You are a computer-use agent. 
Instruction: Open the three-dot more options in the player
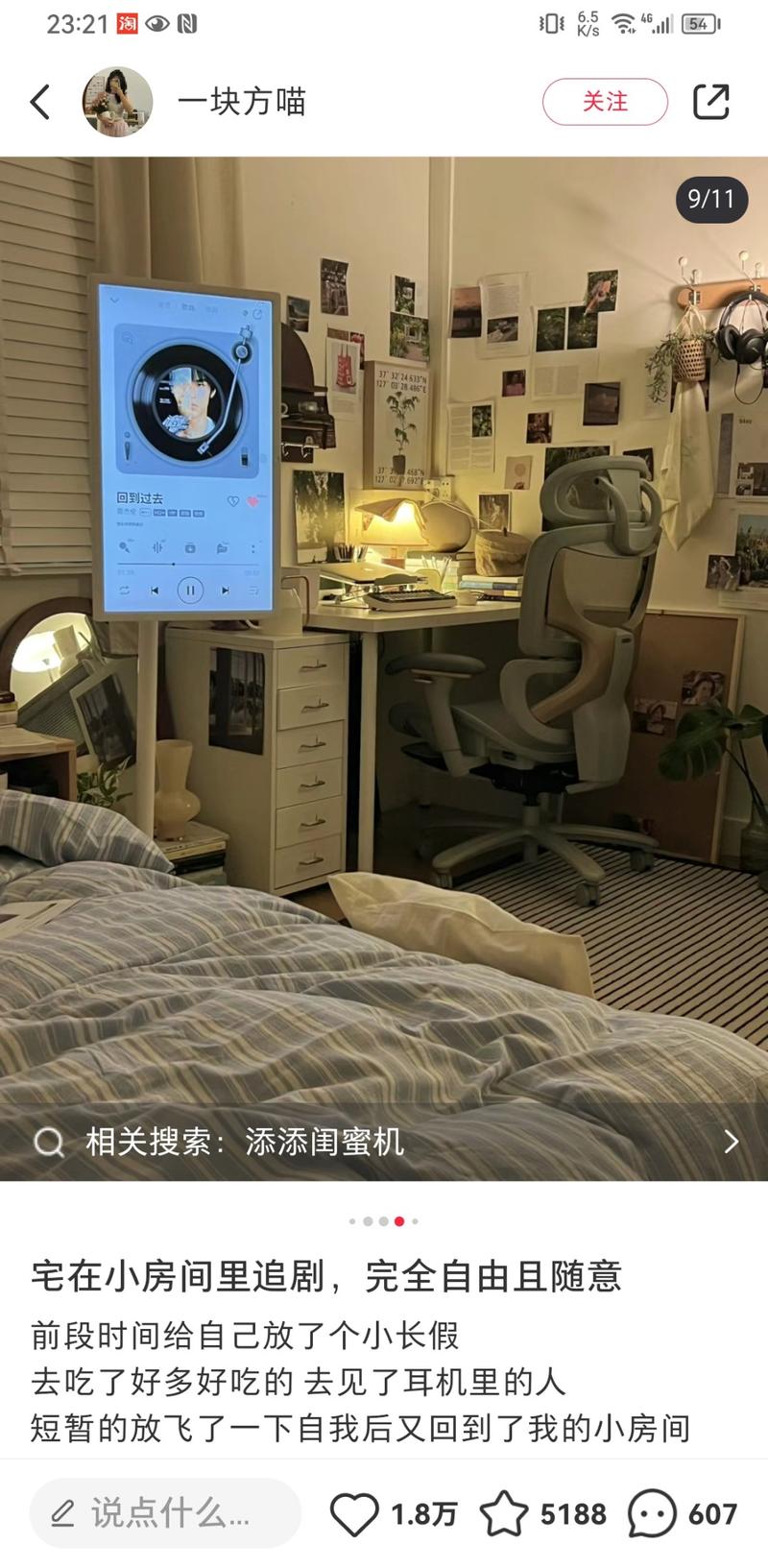click(x=252, y=549)
